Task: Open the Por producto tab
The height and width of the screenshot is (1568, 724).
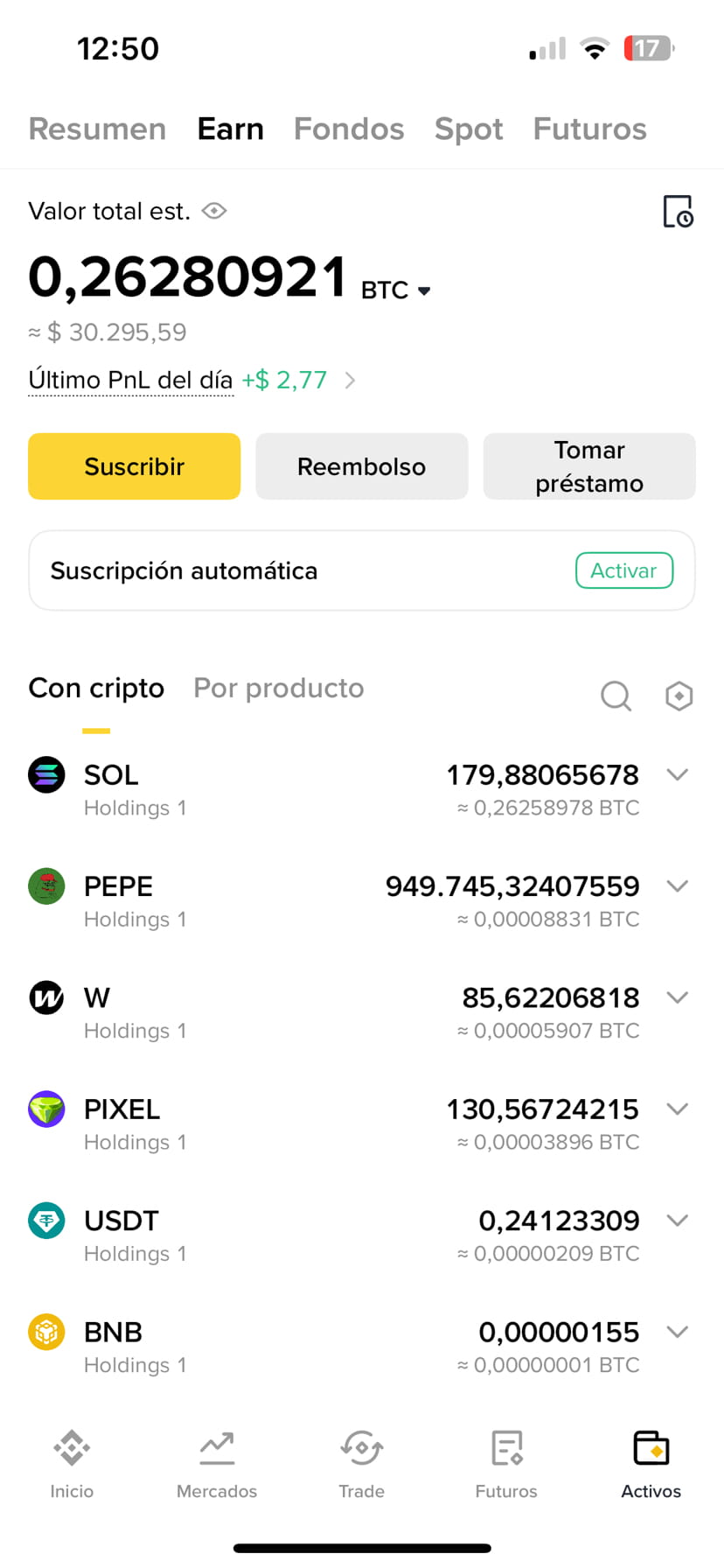Action: click(x=278, y=688)
